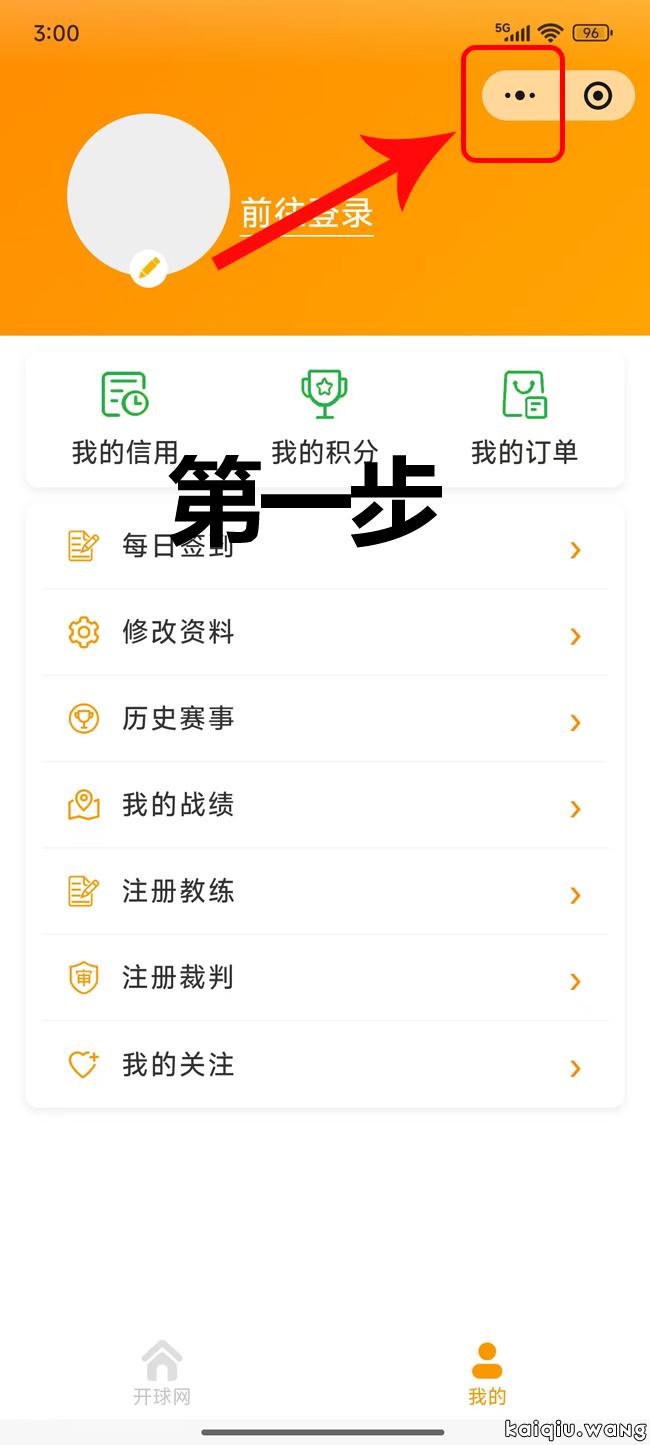Select the 修改资料 row
650x1445 pixels.
[324, 633]
